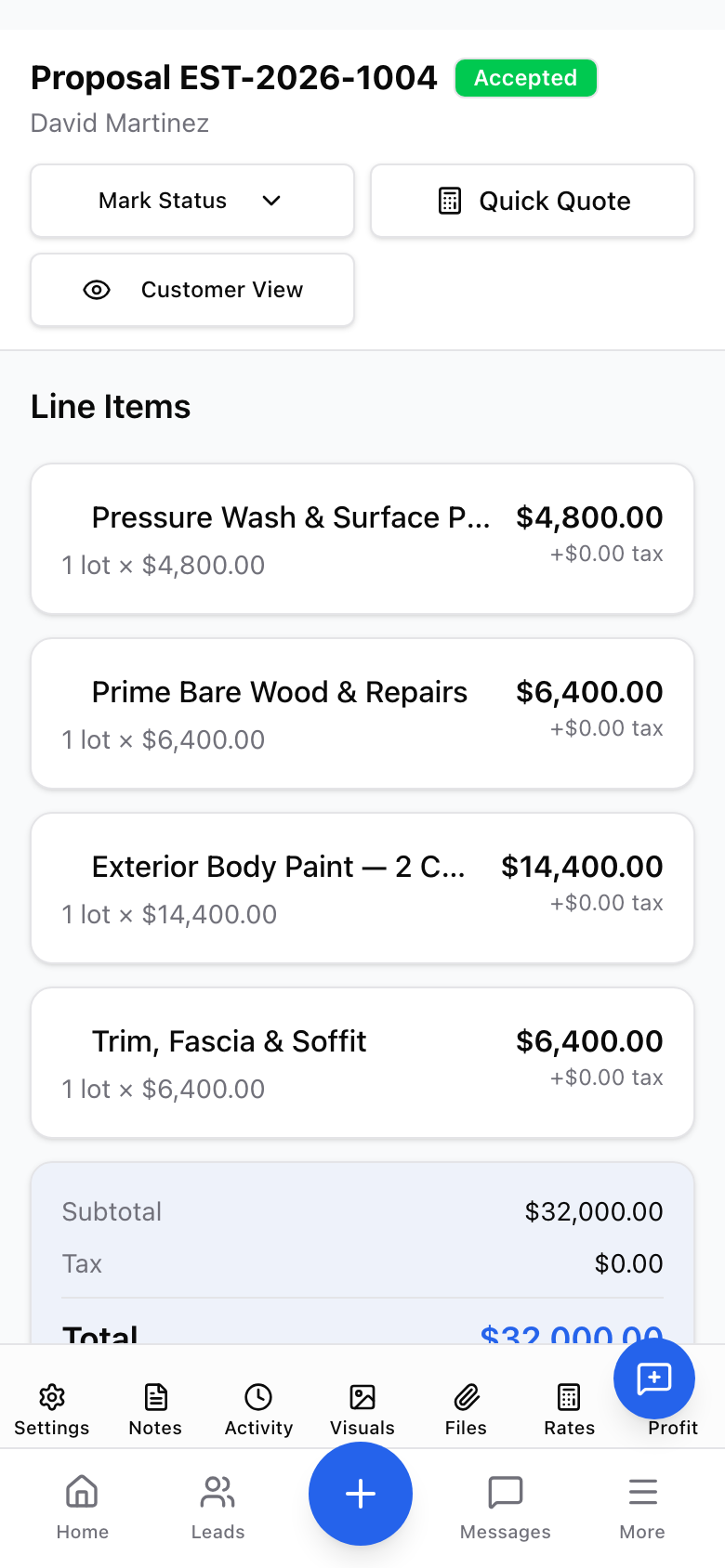Open the Settings gear icon
The image size is (725, 1568).
pyautogui.click(x=52, y=1396)
